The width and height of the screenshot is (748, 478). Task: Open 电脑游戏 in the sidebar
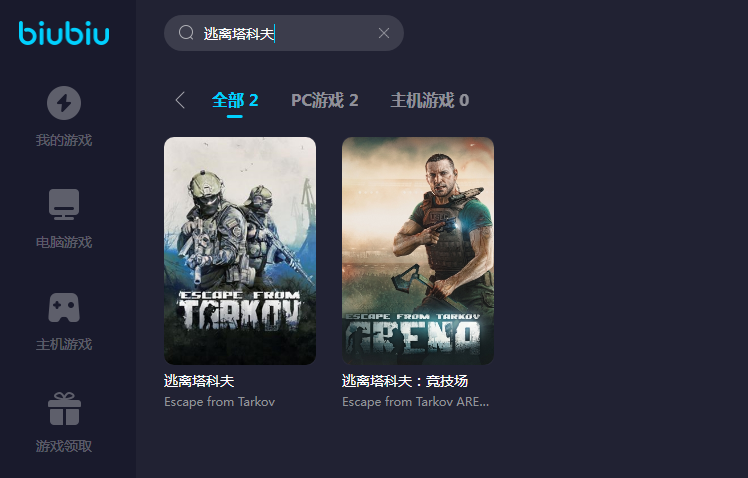click(64, 219)
